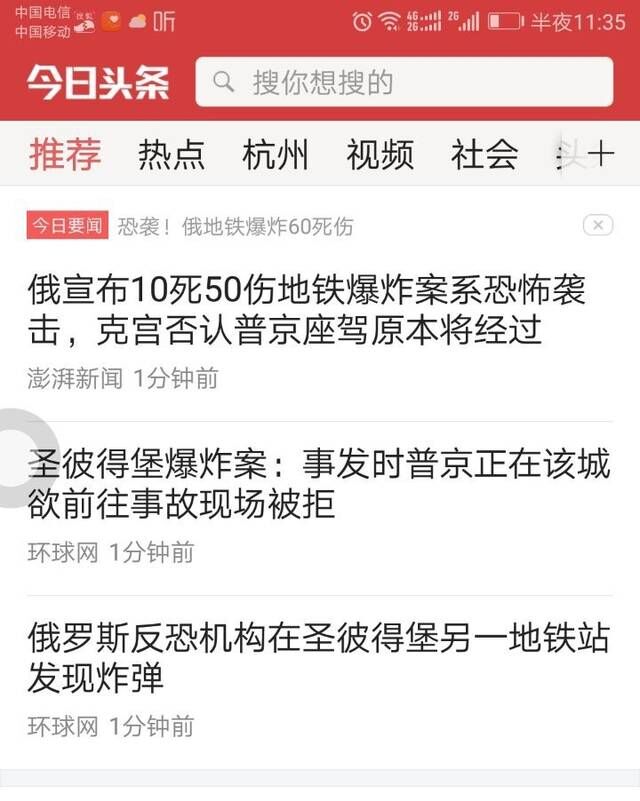The image size is (640, 801).
Task: Open the 杭州 channel tab
Action: point(275,155)
